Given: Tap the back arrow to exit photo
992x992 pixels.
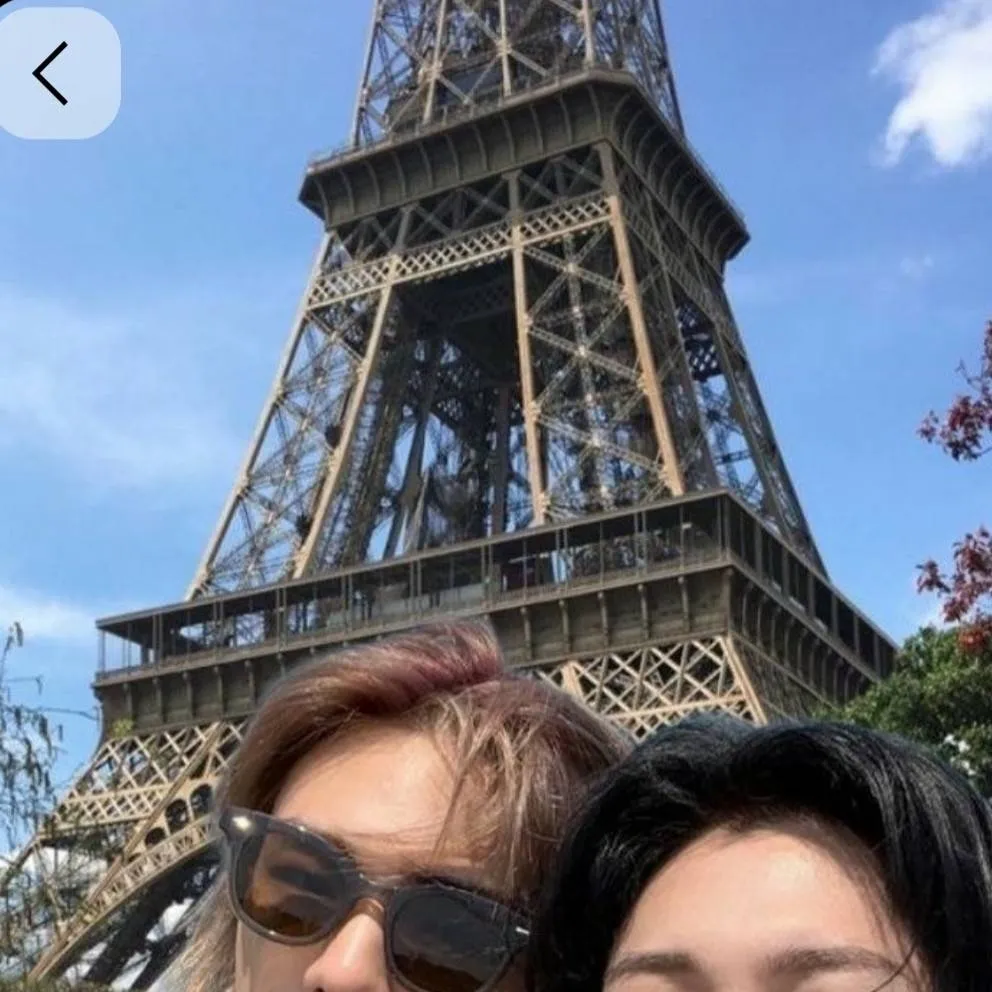Looking at the screenshot, I should pyautogui.click(x=52, y=73).
